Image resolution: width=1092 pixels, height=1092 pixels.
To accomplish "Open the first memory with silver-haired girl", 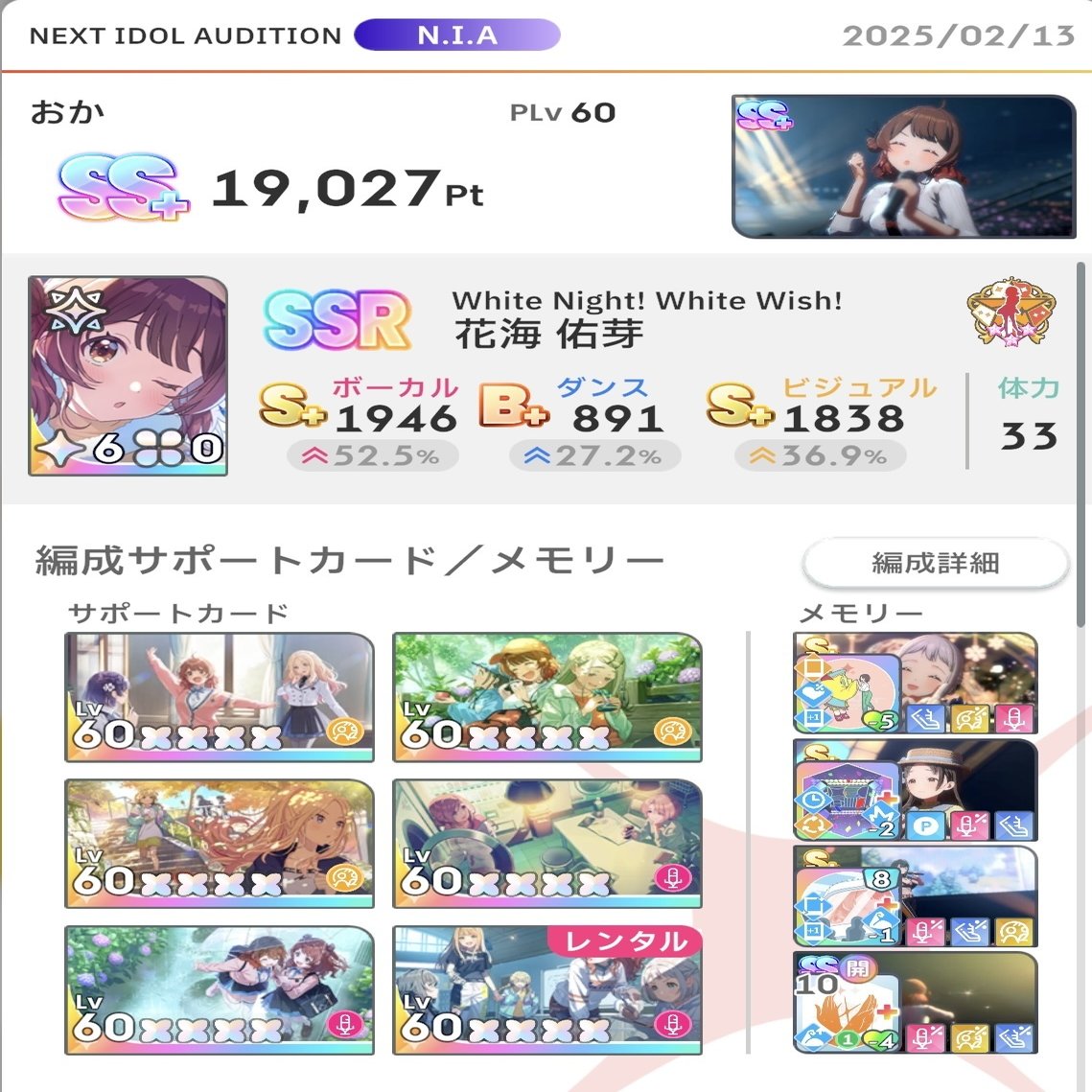I will 916,683.
